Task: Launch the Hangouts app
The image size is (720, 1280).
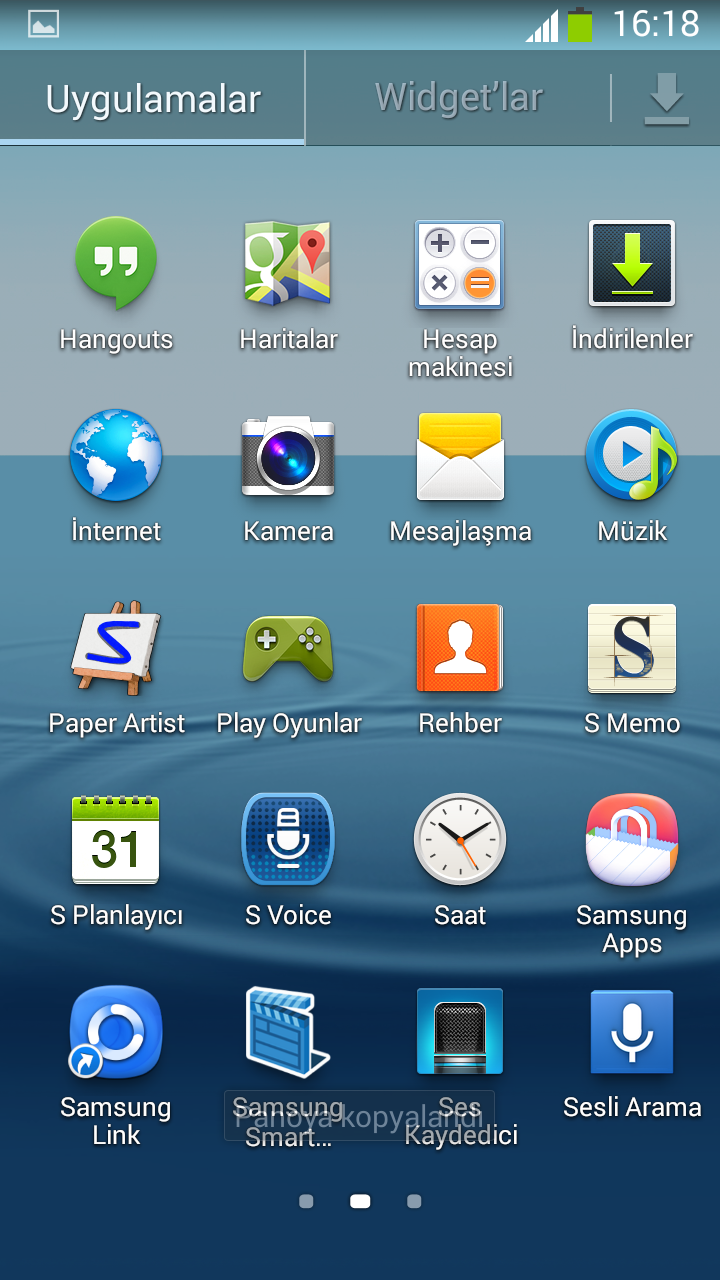Action: pyautogui.click(x=116, y=265)
